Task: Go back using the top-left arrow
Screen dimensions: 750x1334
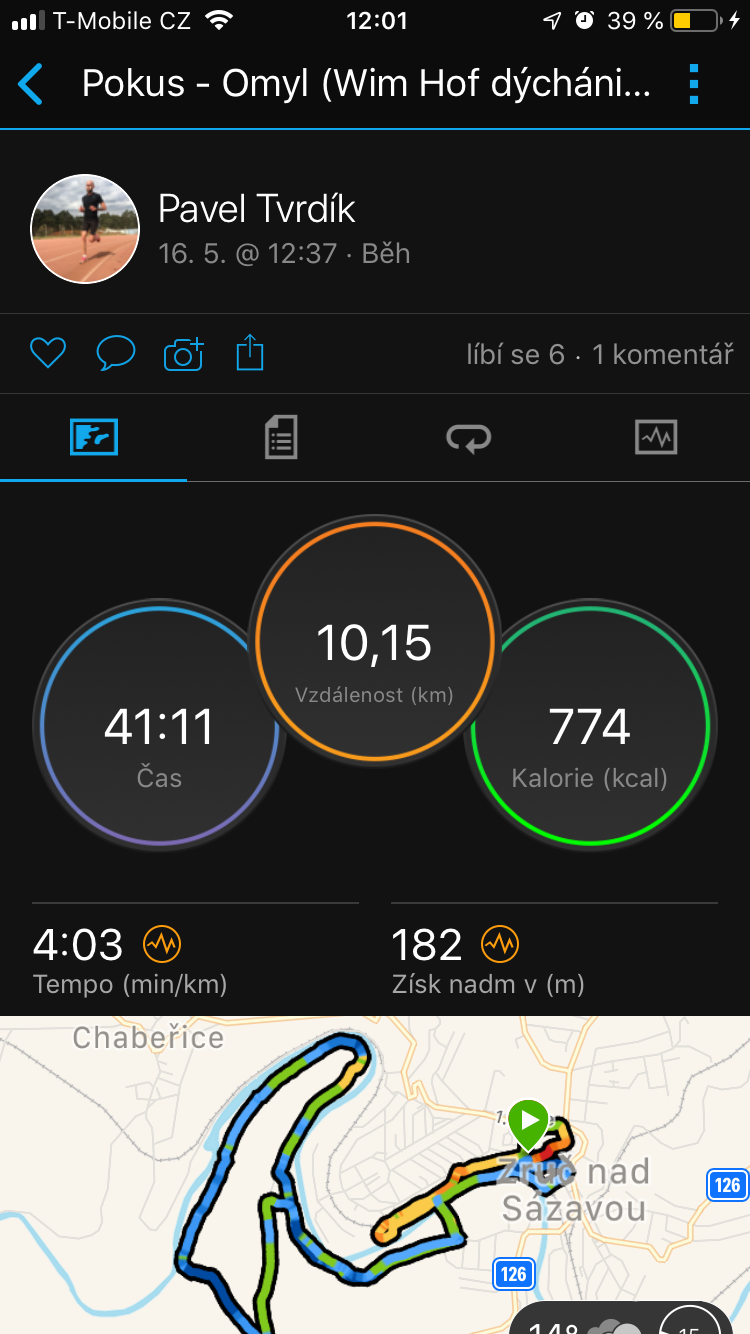Action: coord(31,84)
